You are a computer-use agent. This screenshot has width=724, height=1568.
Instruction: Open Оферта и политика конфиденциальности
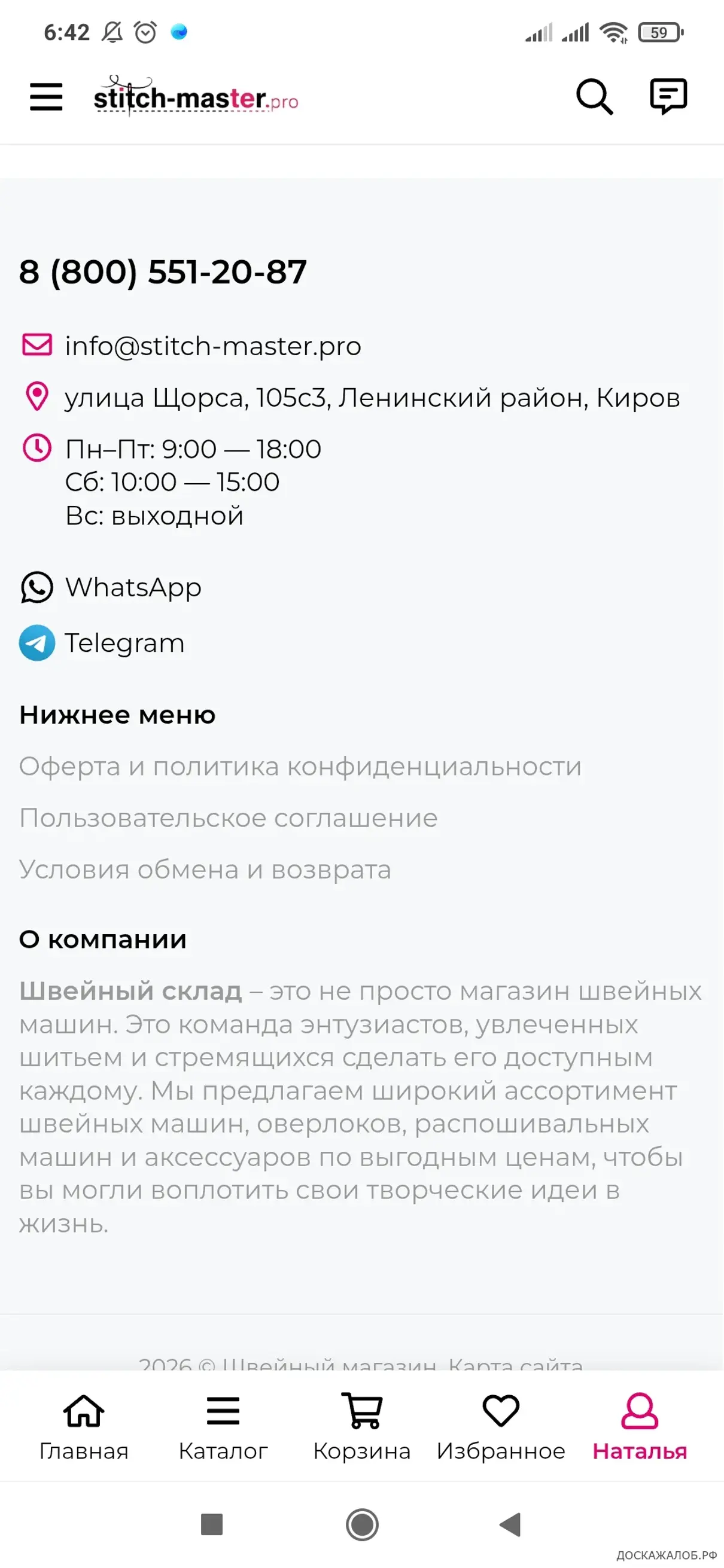[300, 766]
